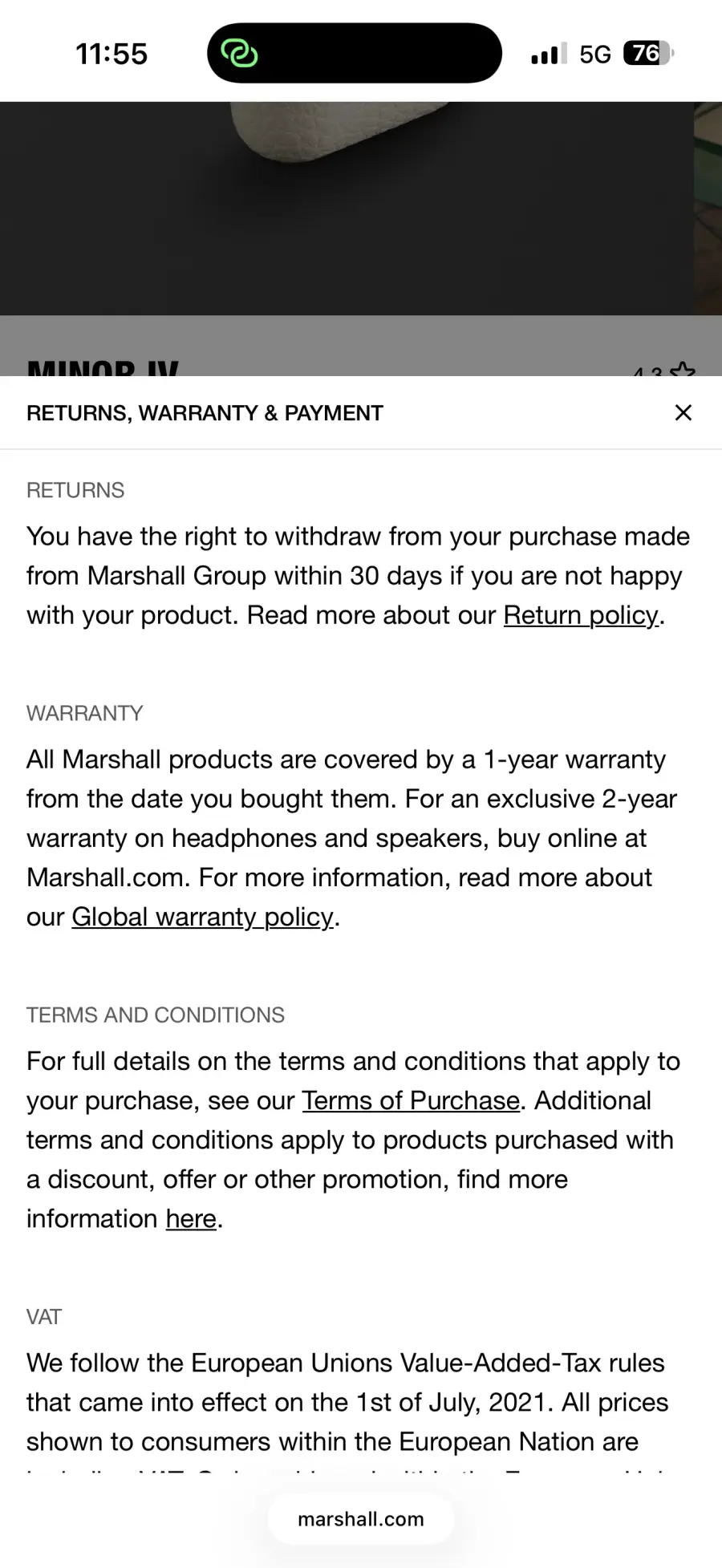Open the Global warranty policy link
This screenshot has width=722, height=1568.
click(202, 917)
